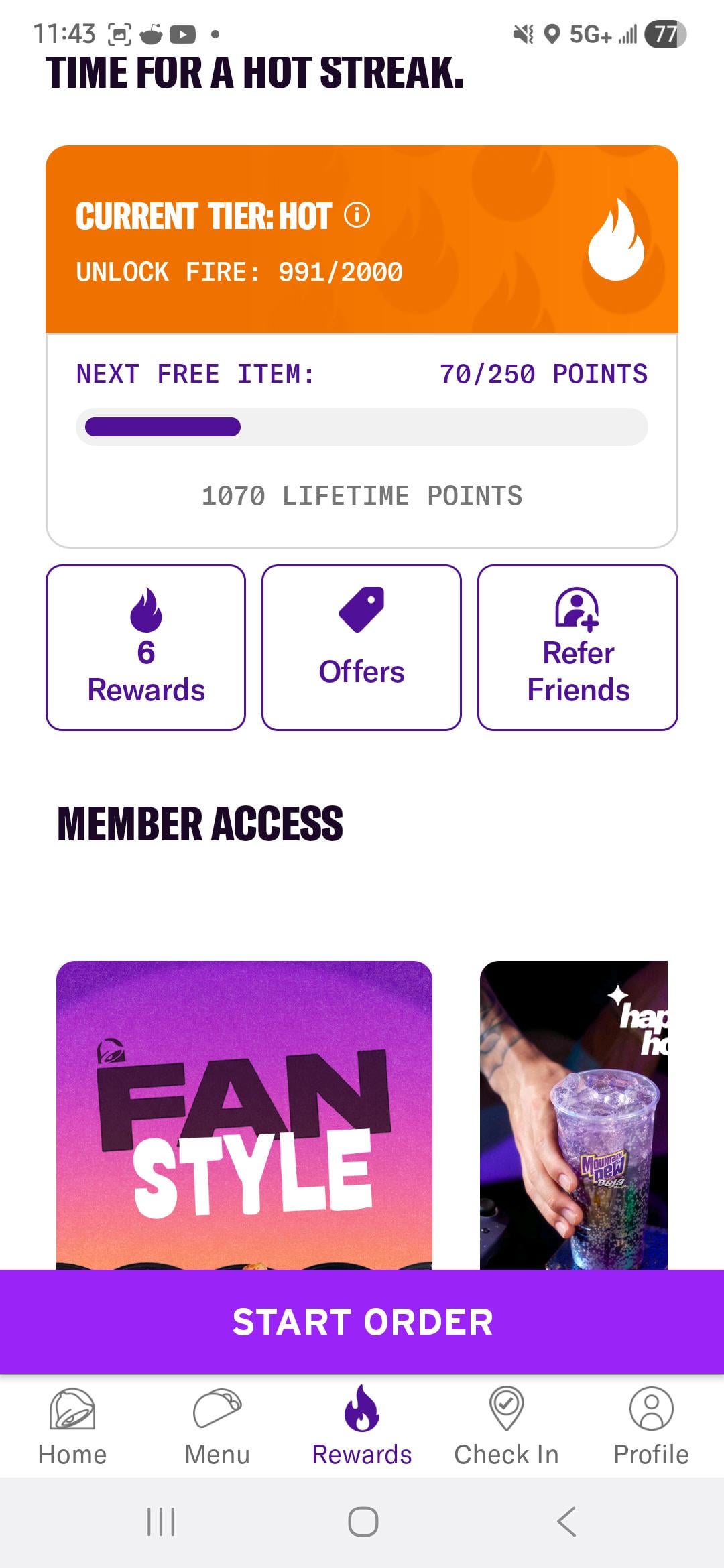View your 6 Rewards
Image resolution: width=724 pixels, height=1568 pixels.
coord(145,647)
